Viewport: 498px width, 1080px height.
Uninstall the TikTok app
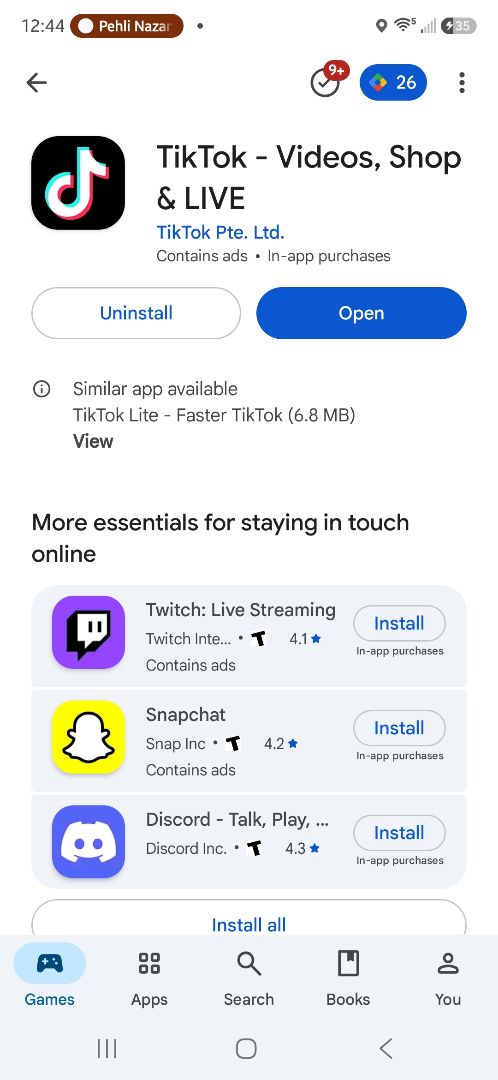click(136, 313)
